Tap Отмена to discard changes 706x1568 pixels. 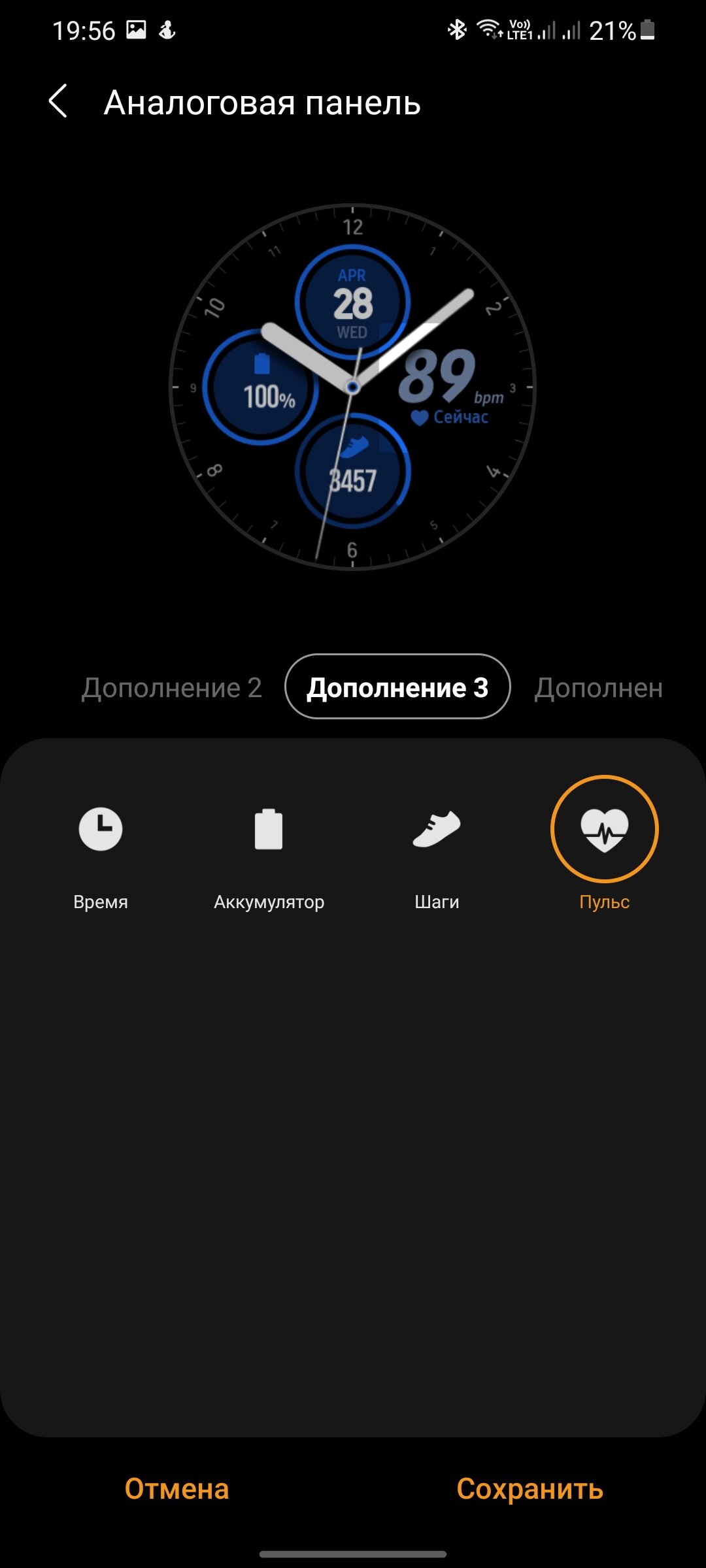coord(176,1489)
